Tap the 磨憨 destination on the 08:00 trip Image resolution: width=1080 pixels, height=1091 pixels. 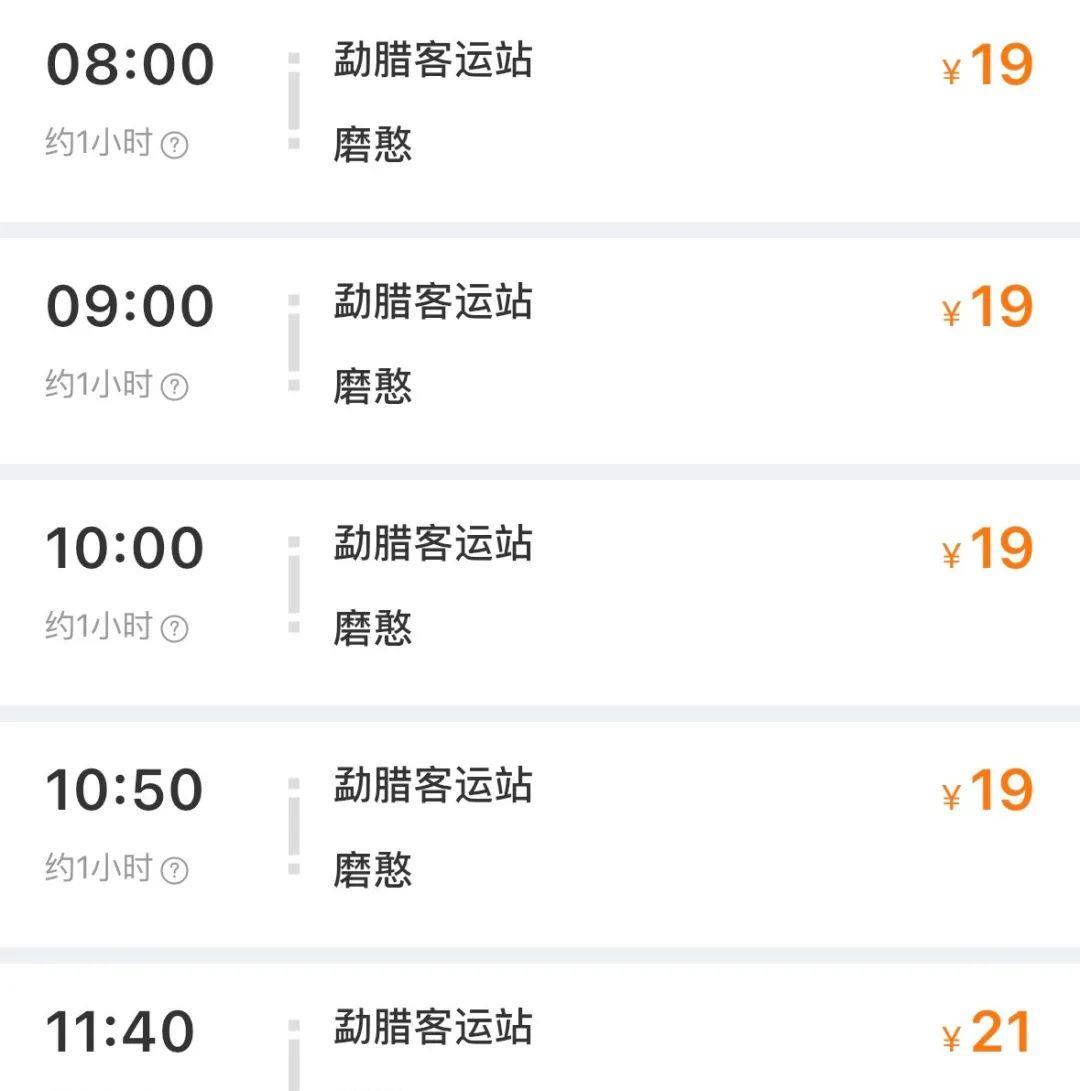click(x=371, y=141)
